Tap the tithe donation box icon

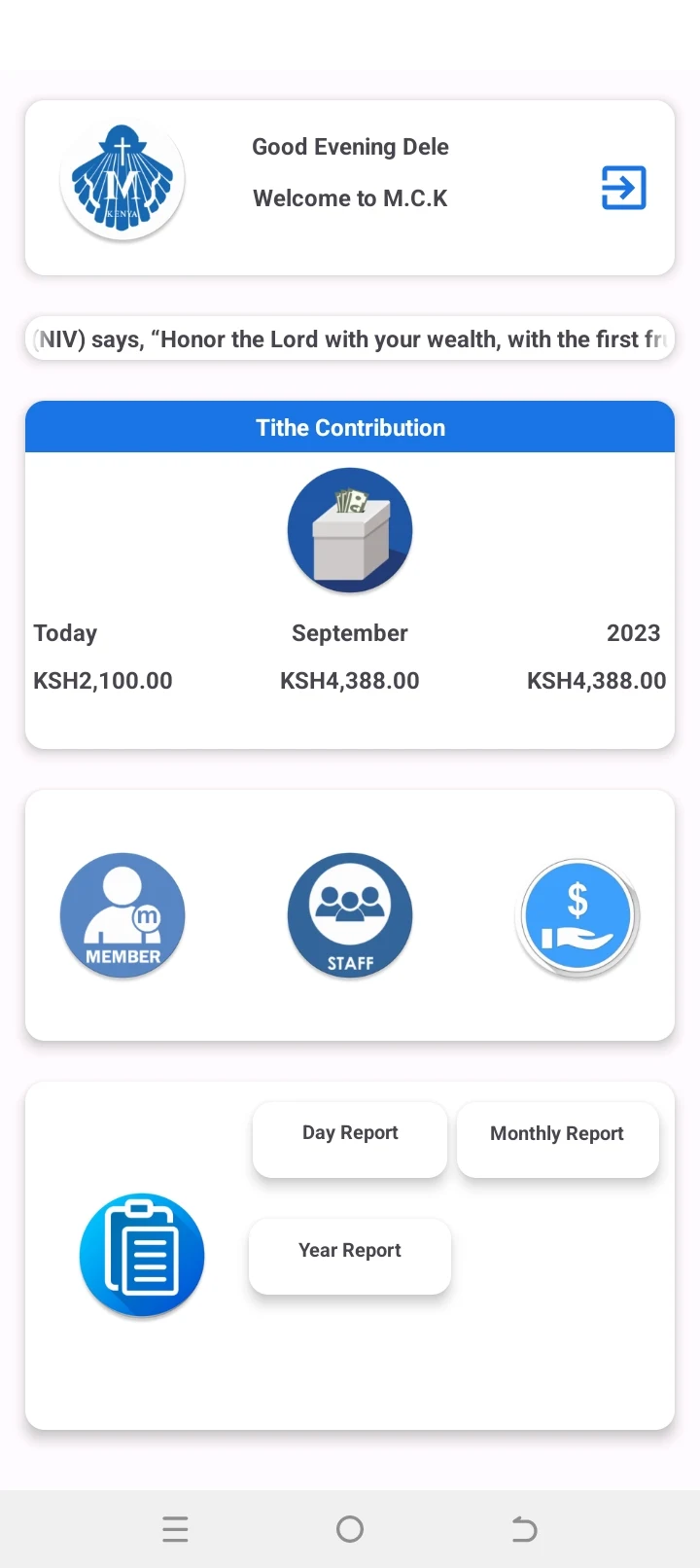350,530
